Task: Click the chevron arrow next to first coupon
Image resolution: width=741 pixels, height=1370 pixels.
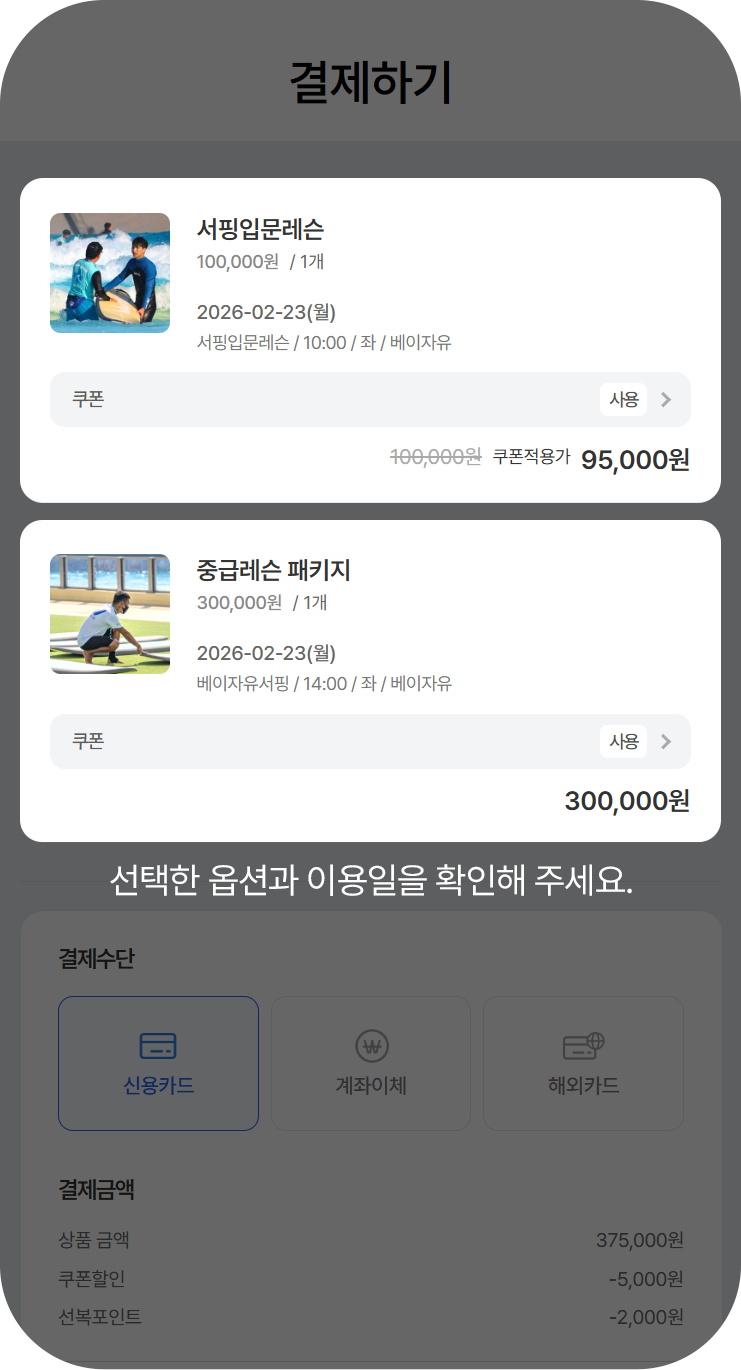Action: click(666, 399)
